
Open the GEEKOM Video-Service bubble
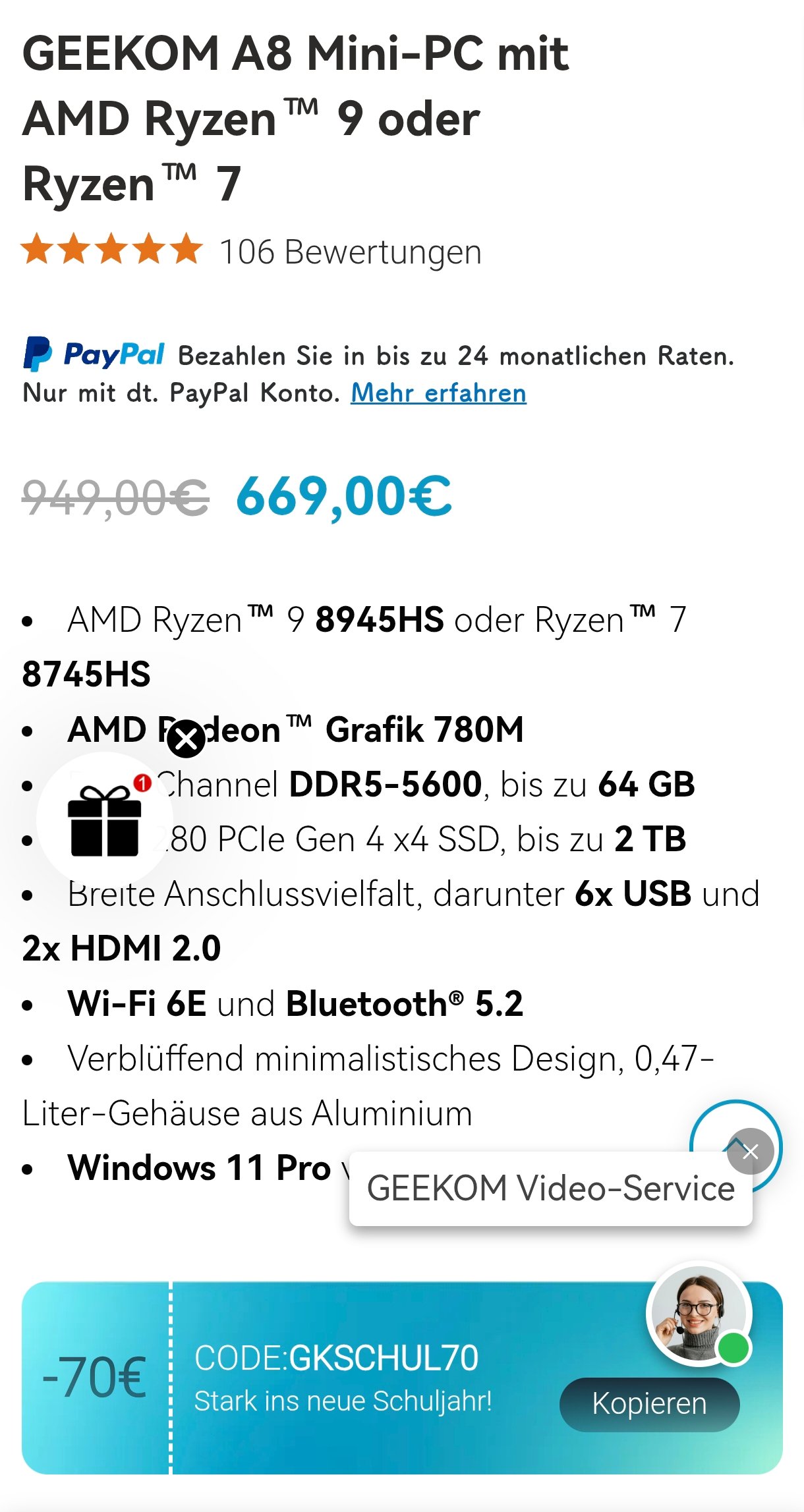[x=550, y=1189]
